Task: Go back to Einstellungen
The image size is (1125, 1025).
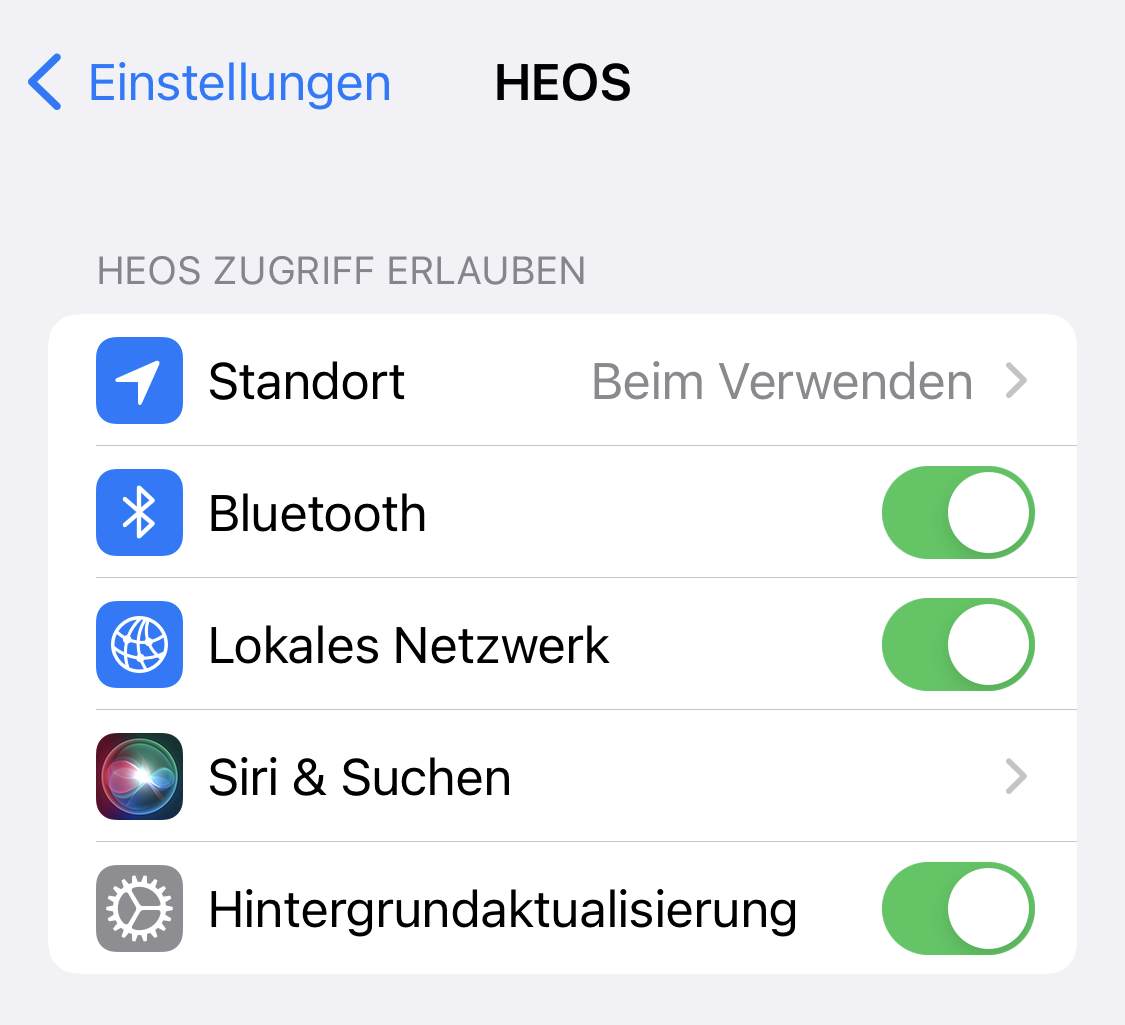Action: pyautogui.click(x=210, y=83)
